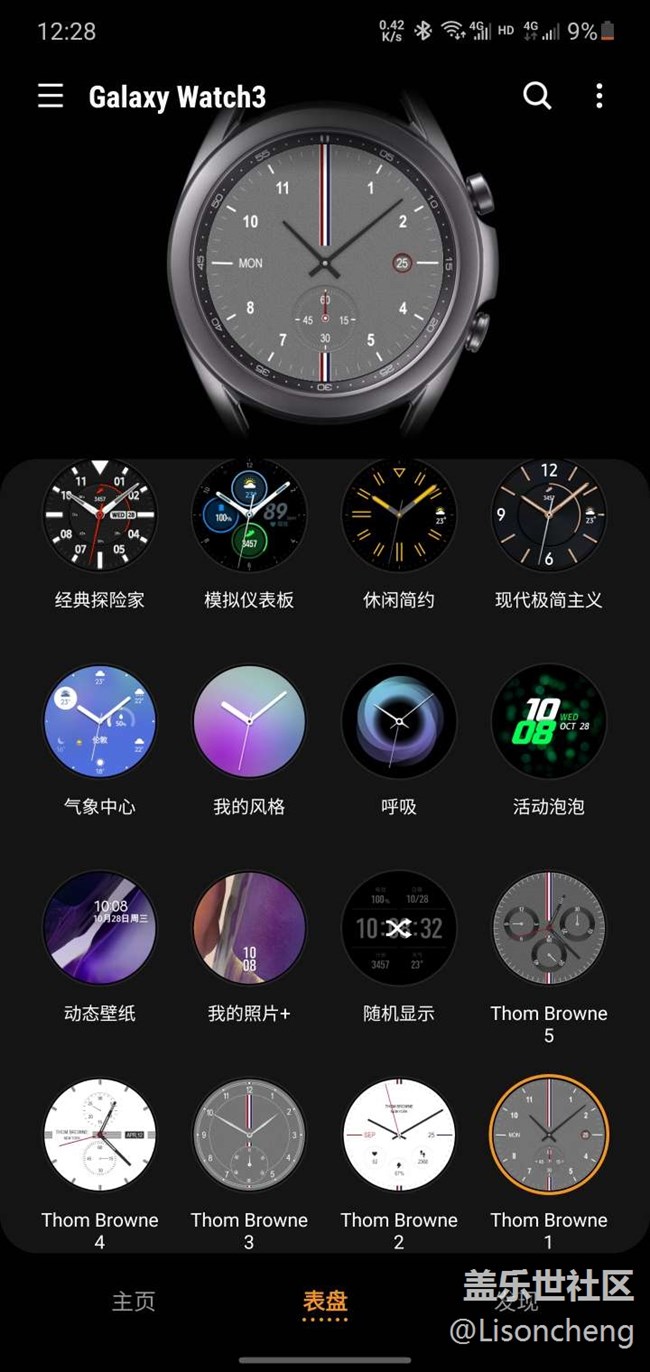Select the 气象中心 watch face
The image size is (650, 1372).
coord(99,722)
